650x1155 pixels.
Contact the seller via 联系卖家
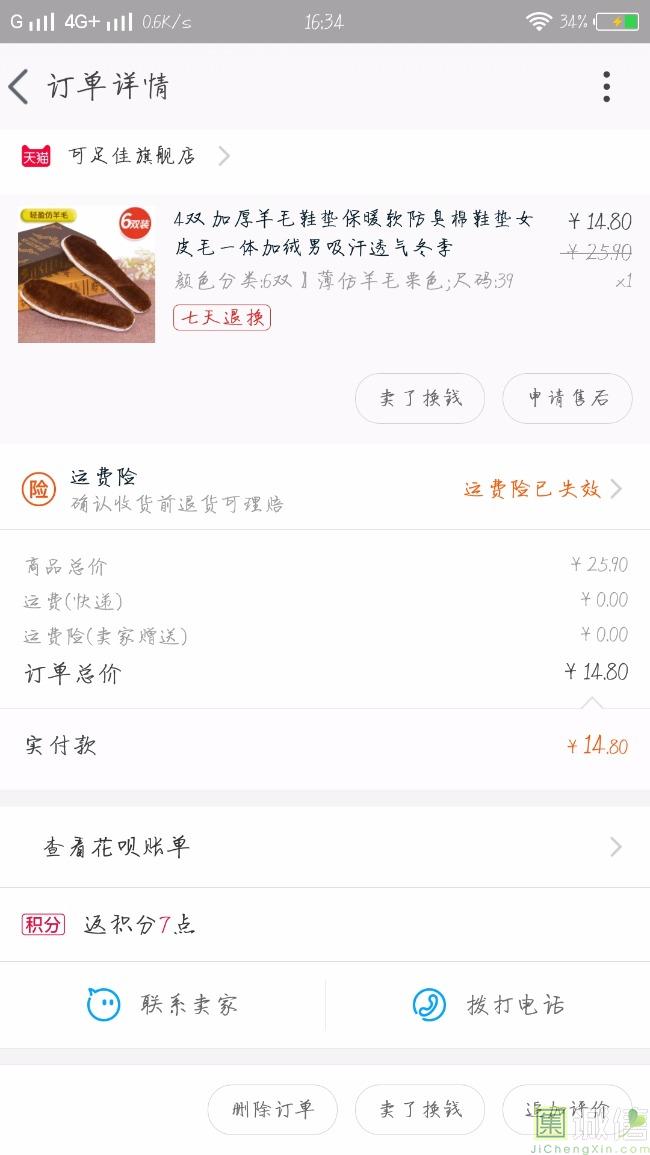[163, 1004]
